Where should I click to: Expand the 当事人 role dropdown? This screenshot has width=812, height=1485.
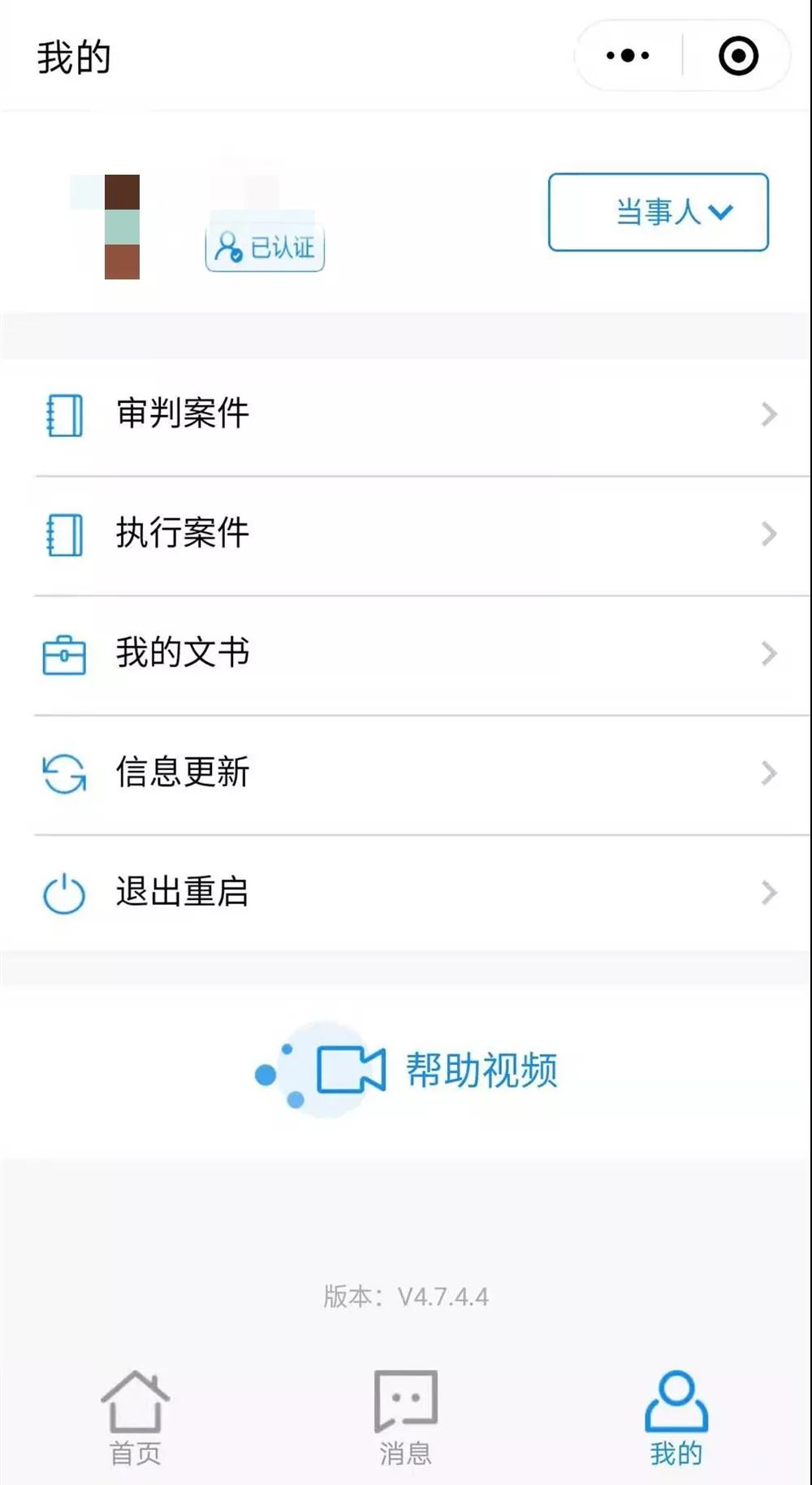pos(659,212)
